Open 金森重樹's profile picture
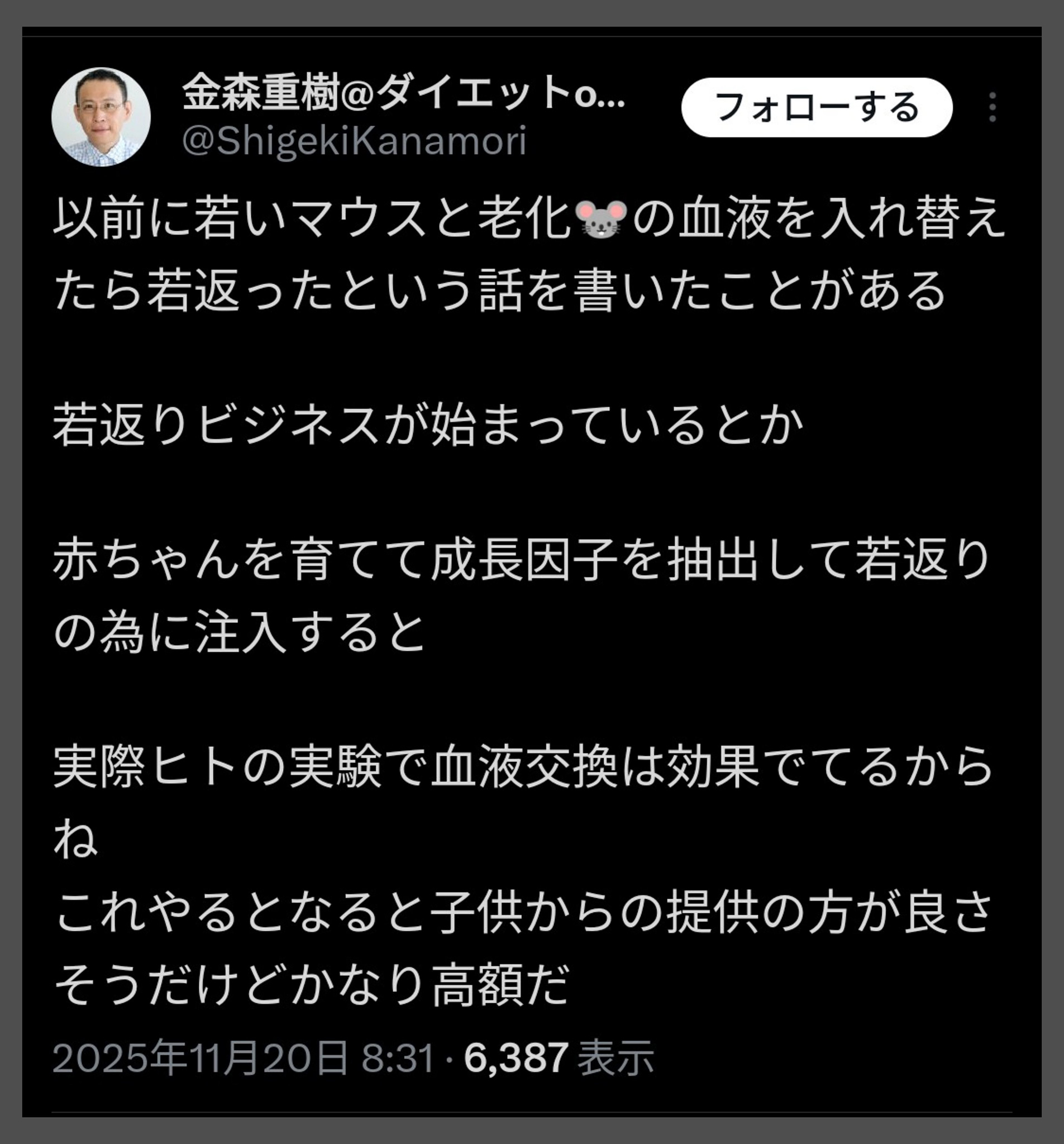The image size is (1064, 1144). click(101, 117)
